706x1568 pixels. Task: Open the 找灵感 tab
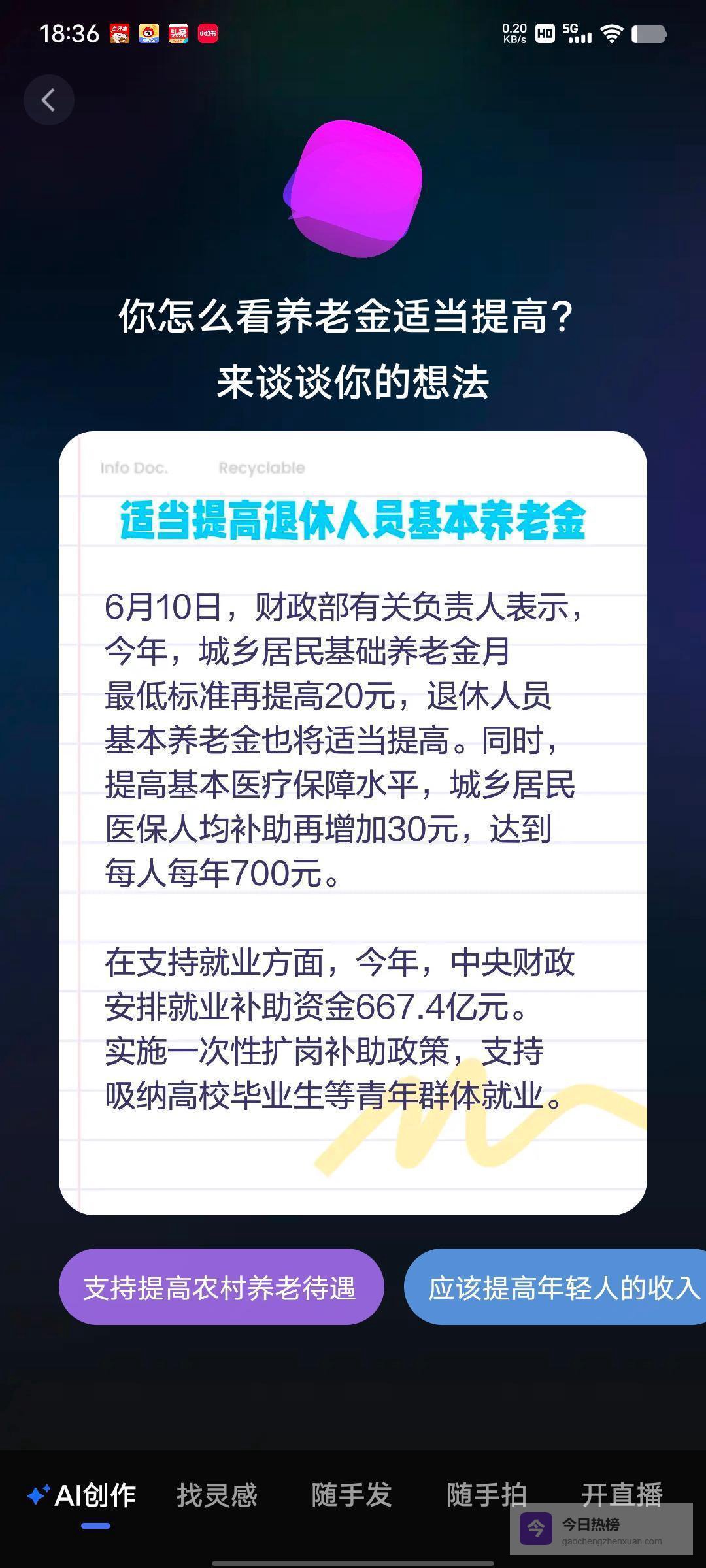coord(217,1495)
